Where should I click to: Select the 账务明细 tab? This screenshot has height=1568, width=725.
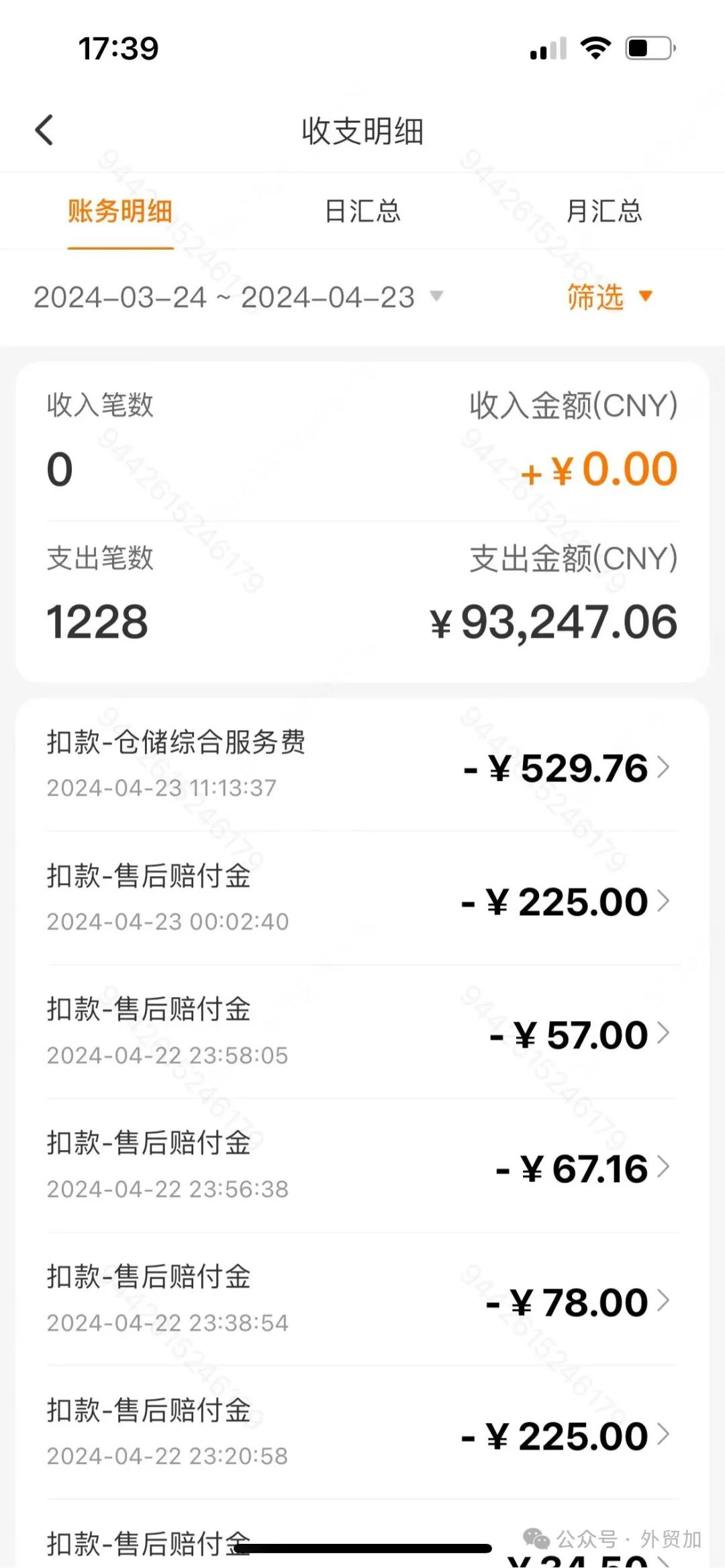pos(120,211)
